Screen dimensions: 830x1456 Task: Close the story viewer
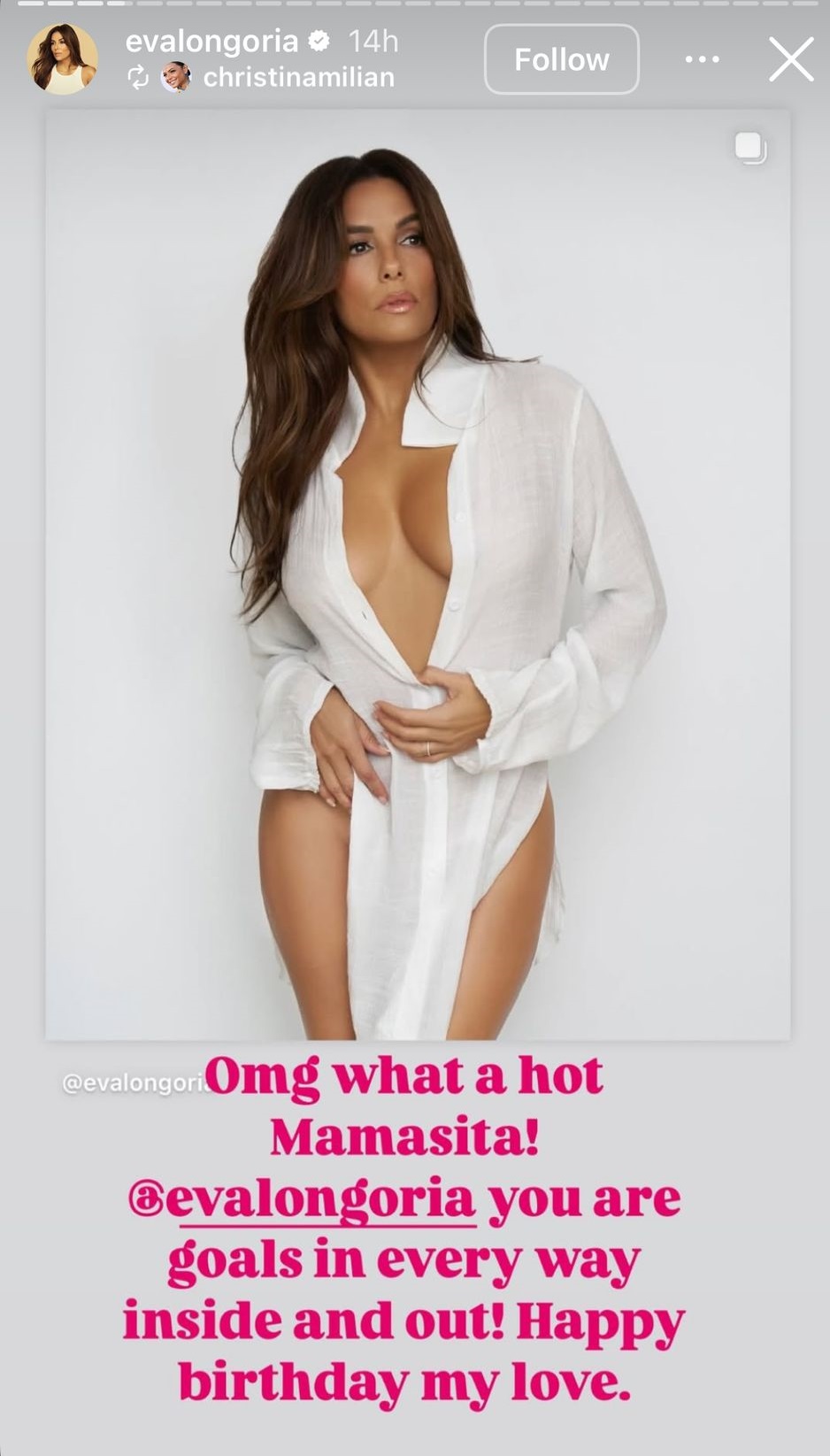pos(790,59)
